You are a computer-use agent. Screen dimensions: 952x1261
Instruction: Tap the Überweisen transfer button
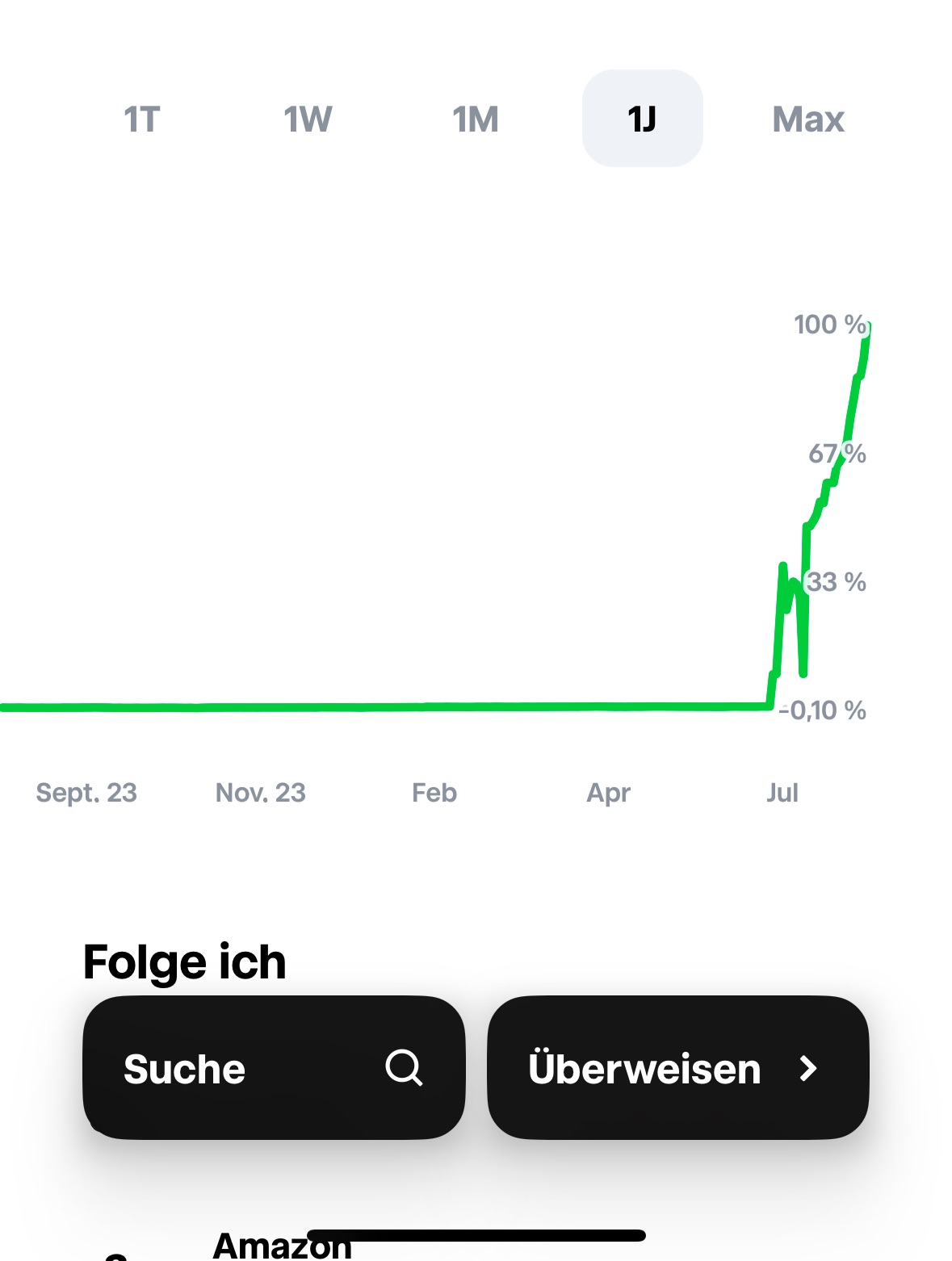(677, 1068)
